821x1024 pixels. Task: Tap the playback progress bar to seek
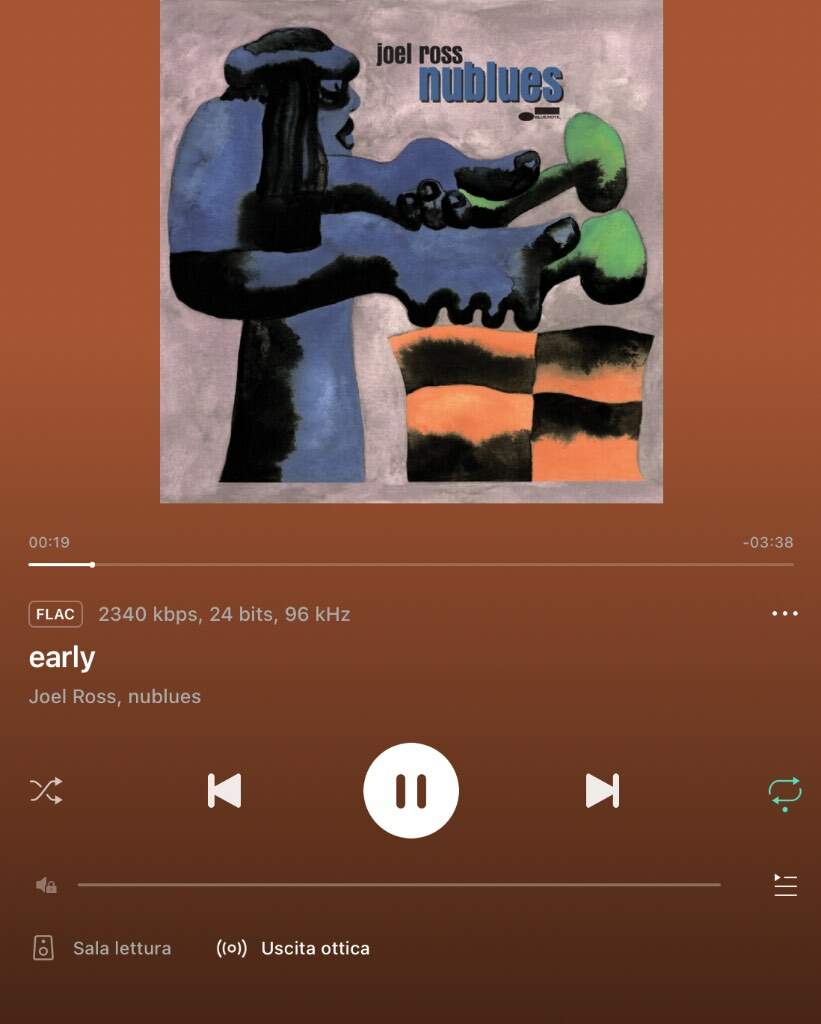pyautogui.click(x=410, y=565)
